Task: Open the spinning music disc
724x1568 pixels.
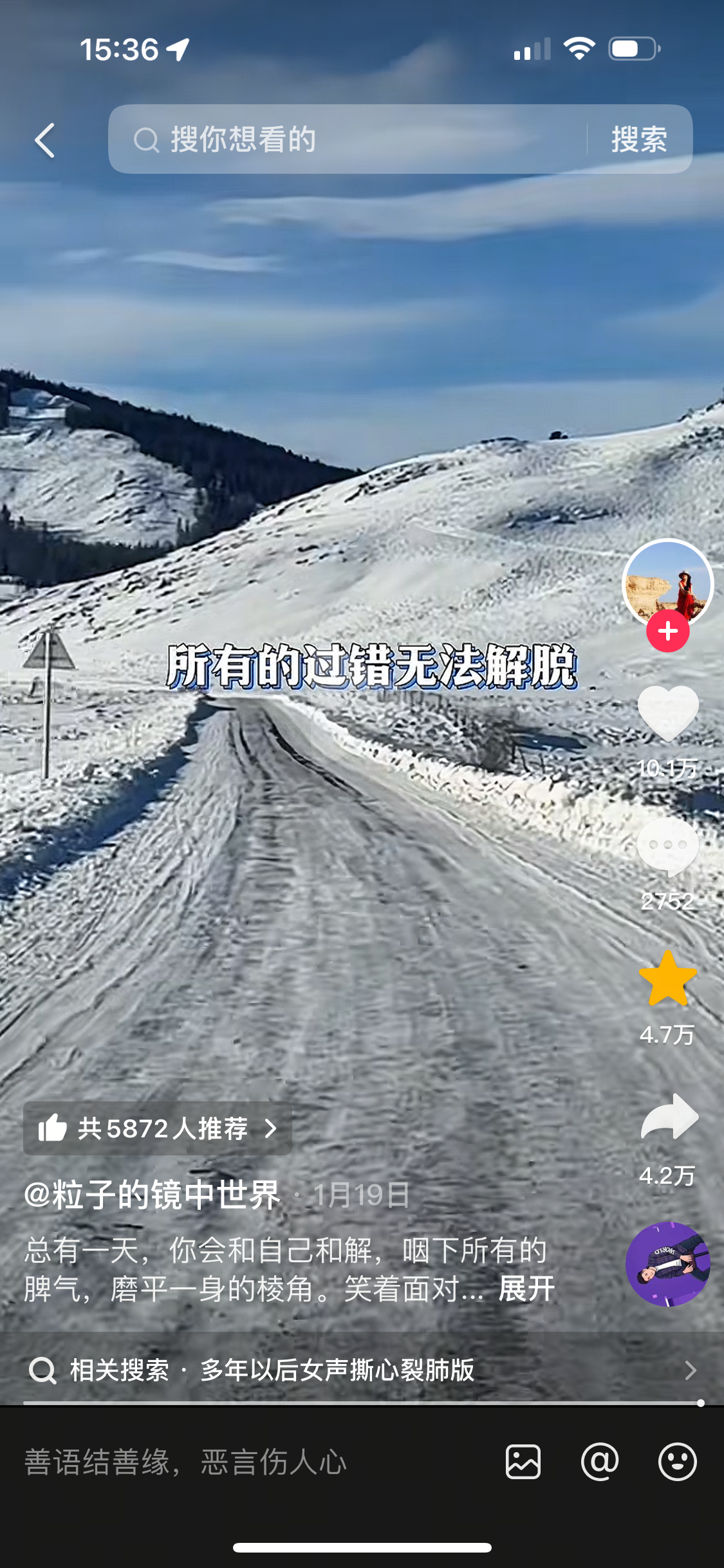Action: (x=667, y=1264)
